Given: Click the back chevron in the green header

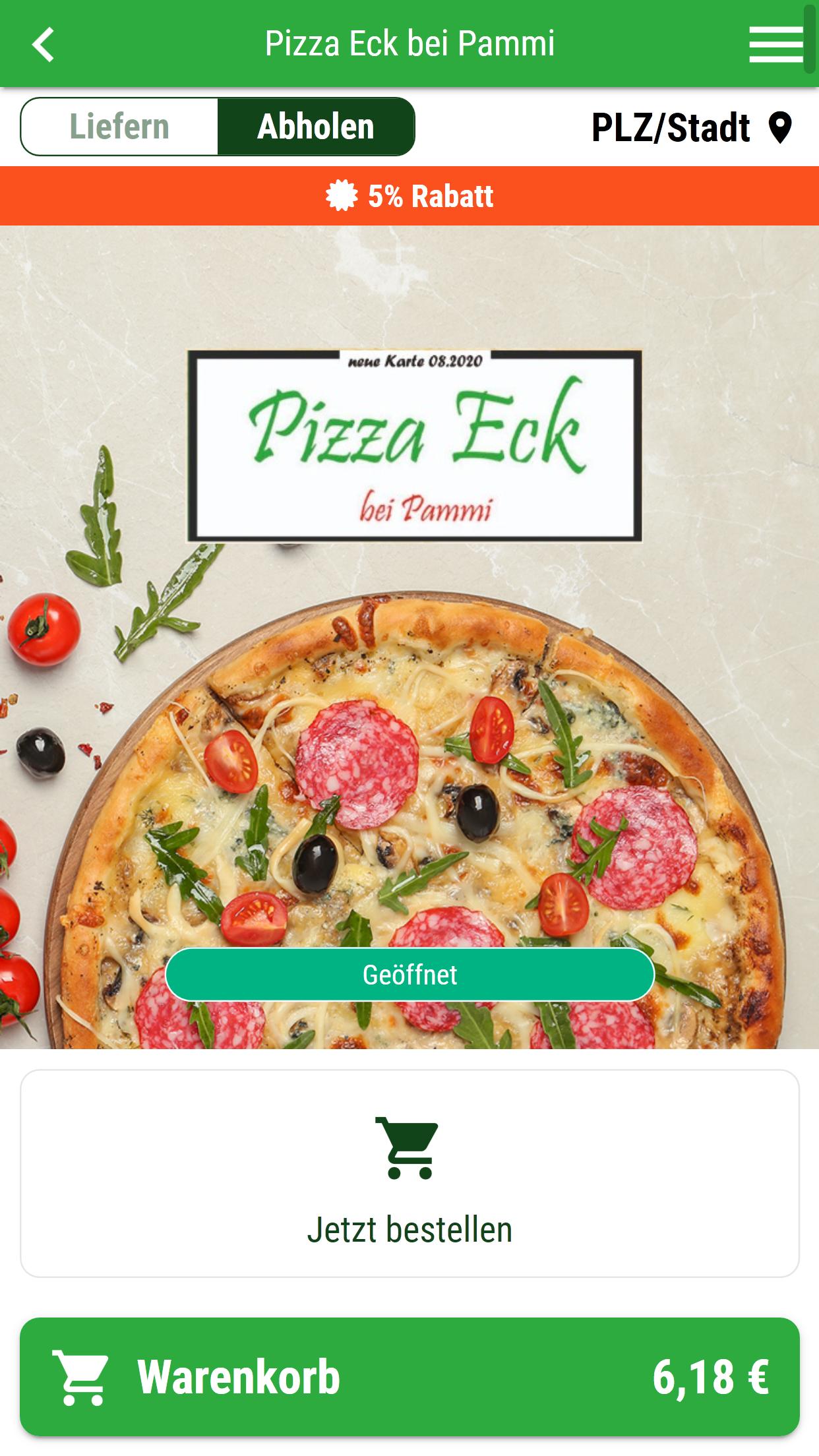Looking at the screenshot, I should coord(44,44).
